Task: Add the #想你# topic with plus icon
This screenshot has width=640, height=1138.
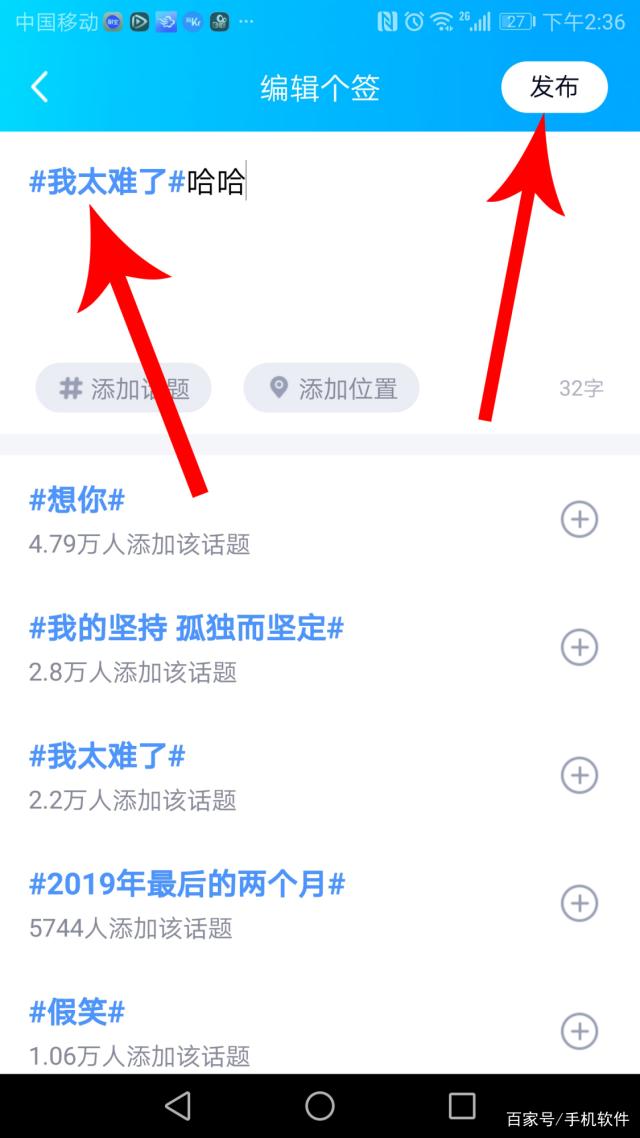Action: (x=579, y=519)
